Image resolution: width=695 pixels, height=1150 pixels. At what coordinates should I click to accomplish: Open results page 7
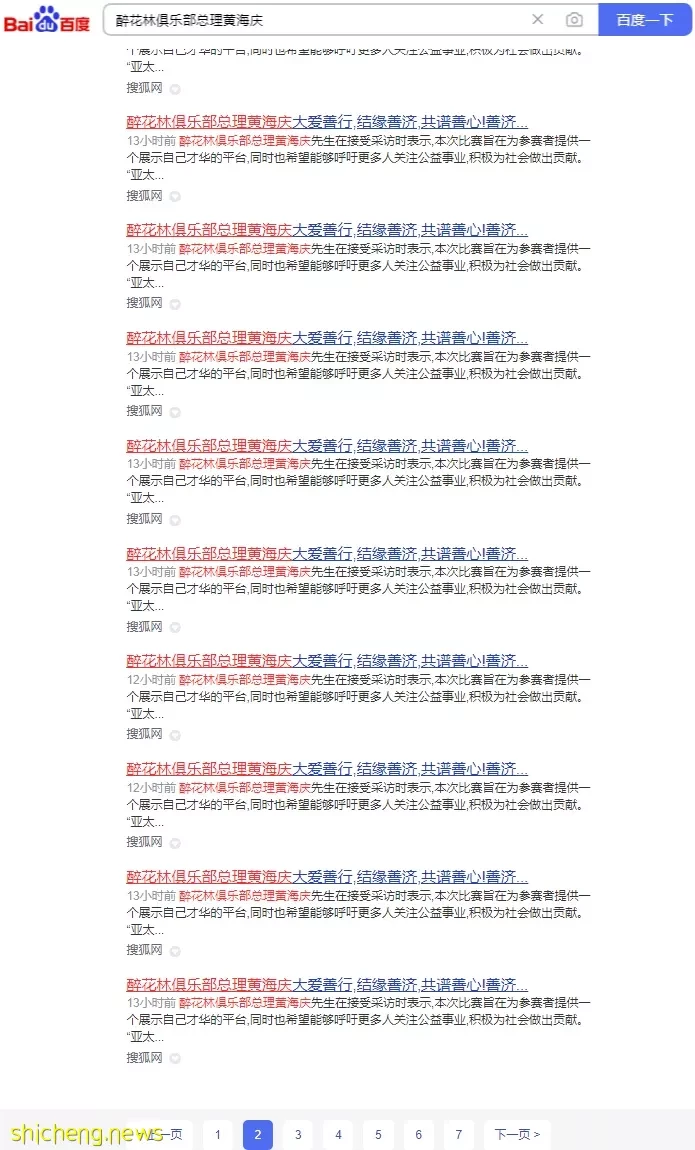pos(459,1135)
